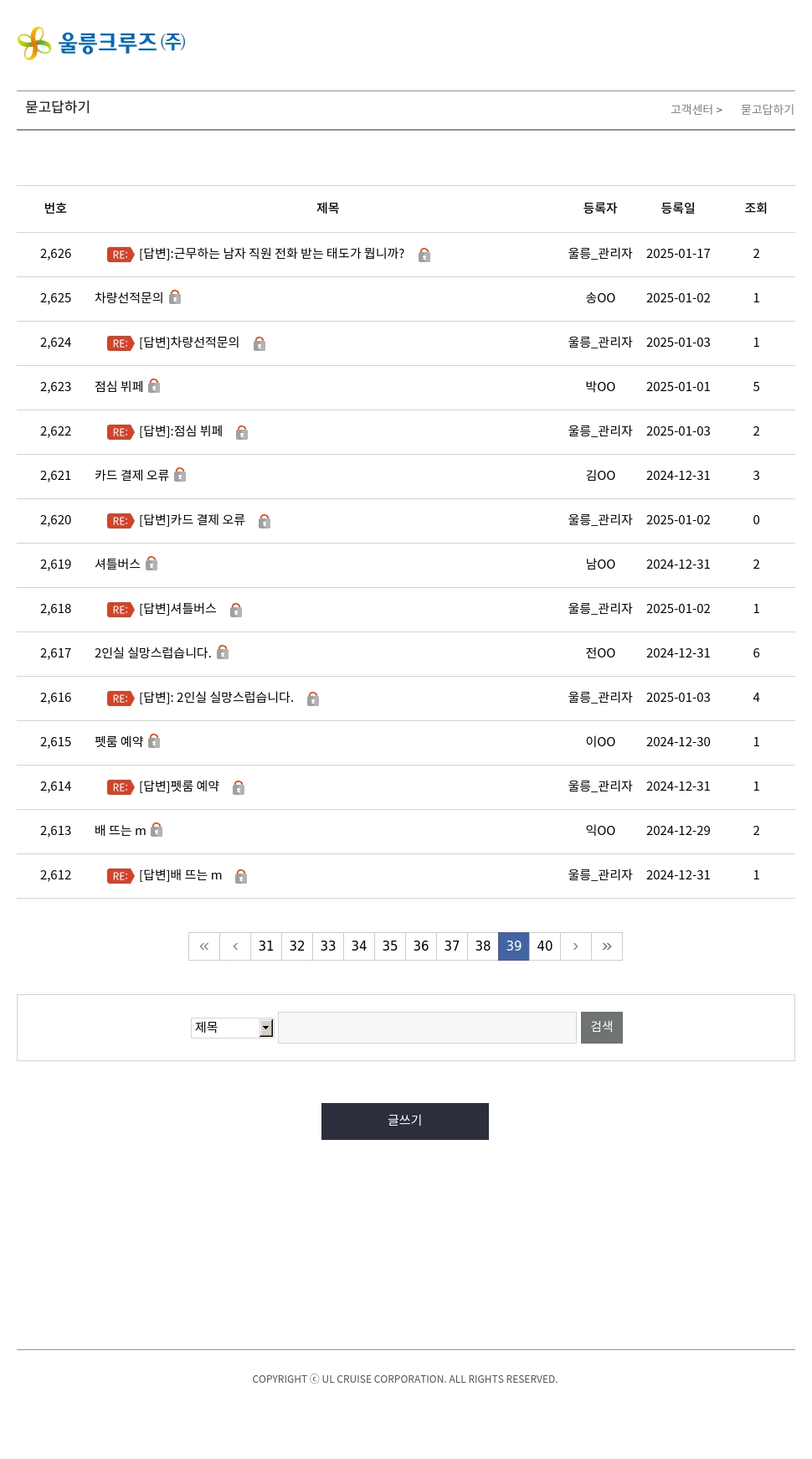Focus the search keyword text field
812x1459 pixels.
[x=427, y=1028]
